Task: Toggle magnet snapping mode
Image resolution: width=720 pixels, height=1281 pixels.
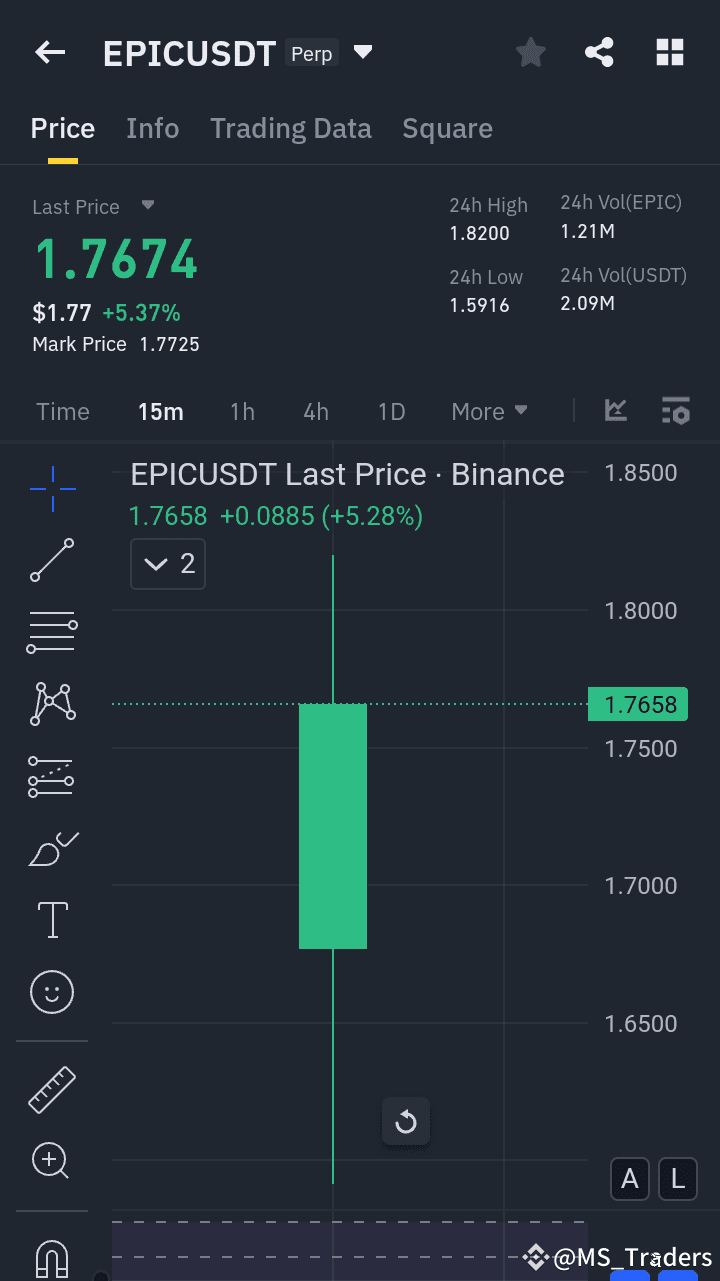Action: (x=51, y=1258)
